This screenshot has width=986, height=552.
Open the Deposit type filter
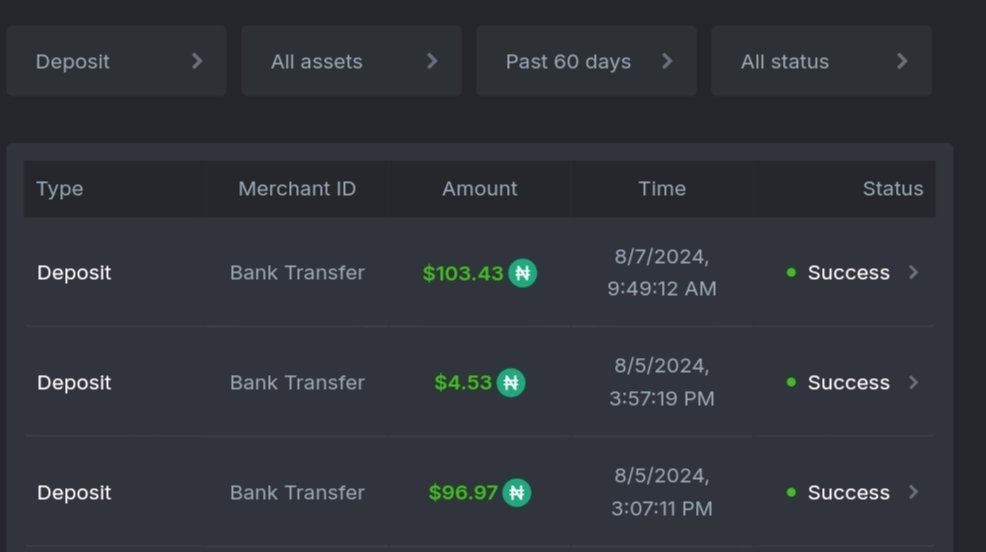pos(117,61)
